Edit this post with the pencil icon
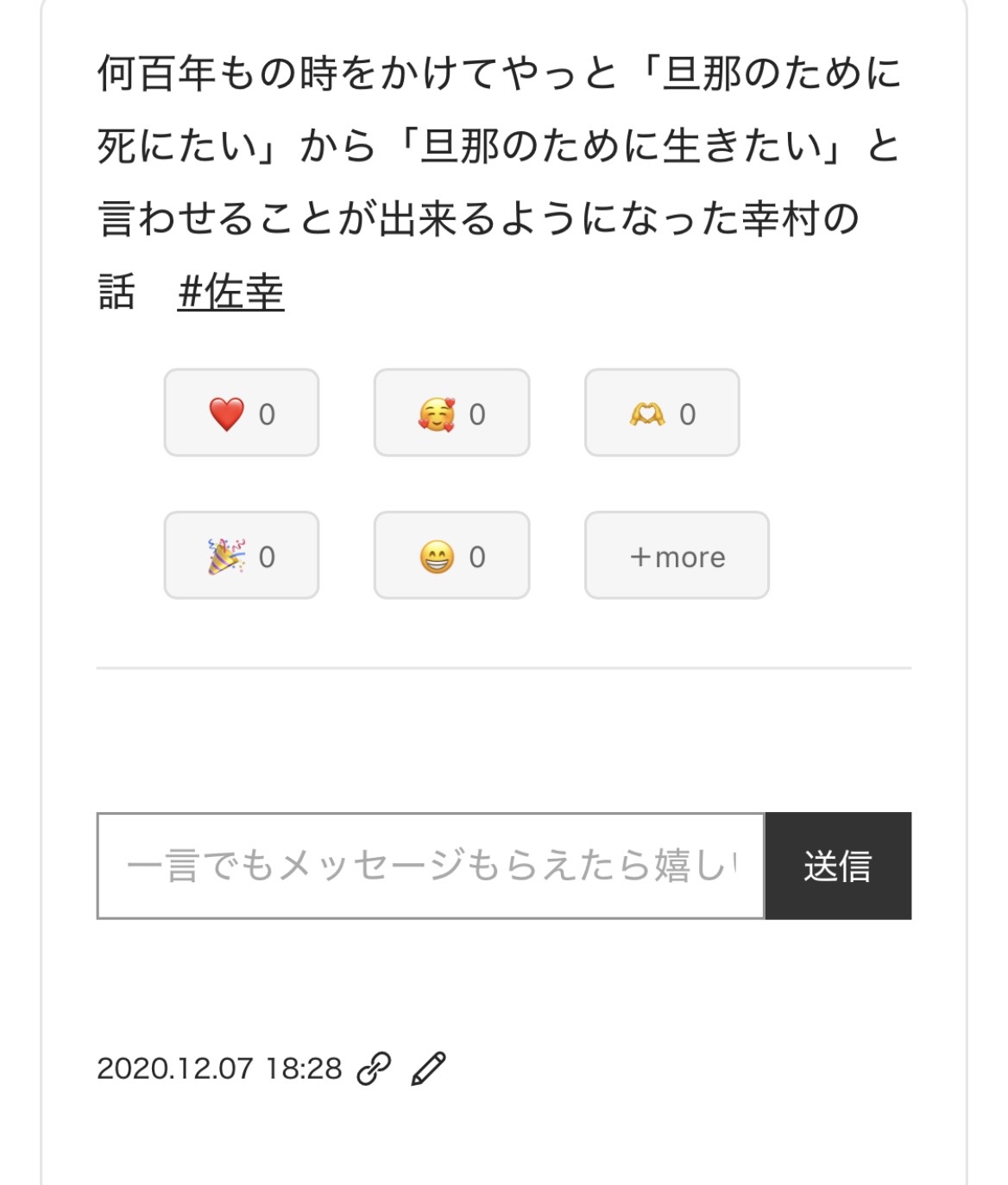 (428, 1068)
